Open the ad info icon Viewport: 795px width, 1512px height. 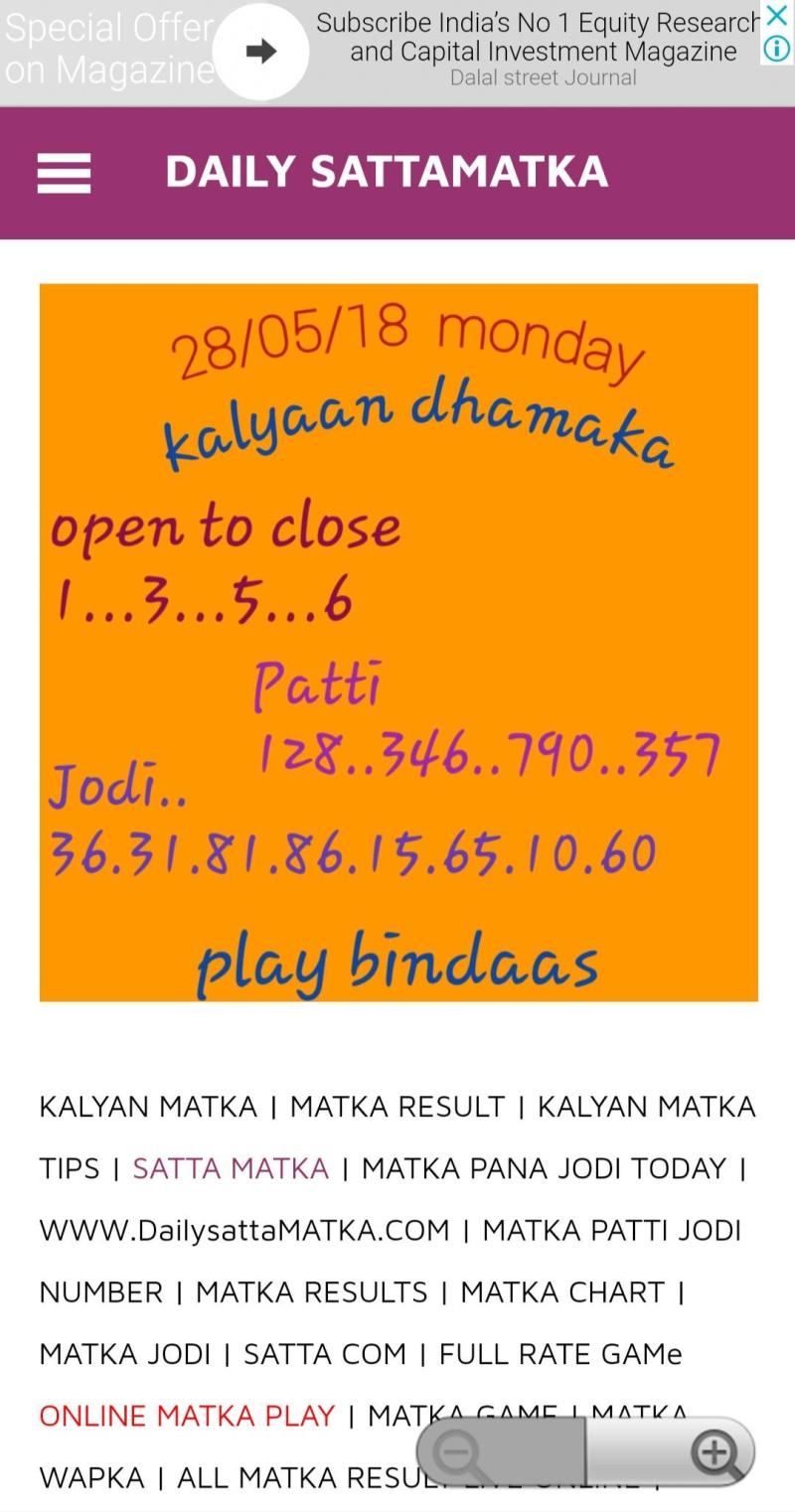777,48
